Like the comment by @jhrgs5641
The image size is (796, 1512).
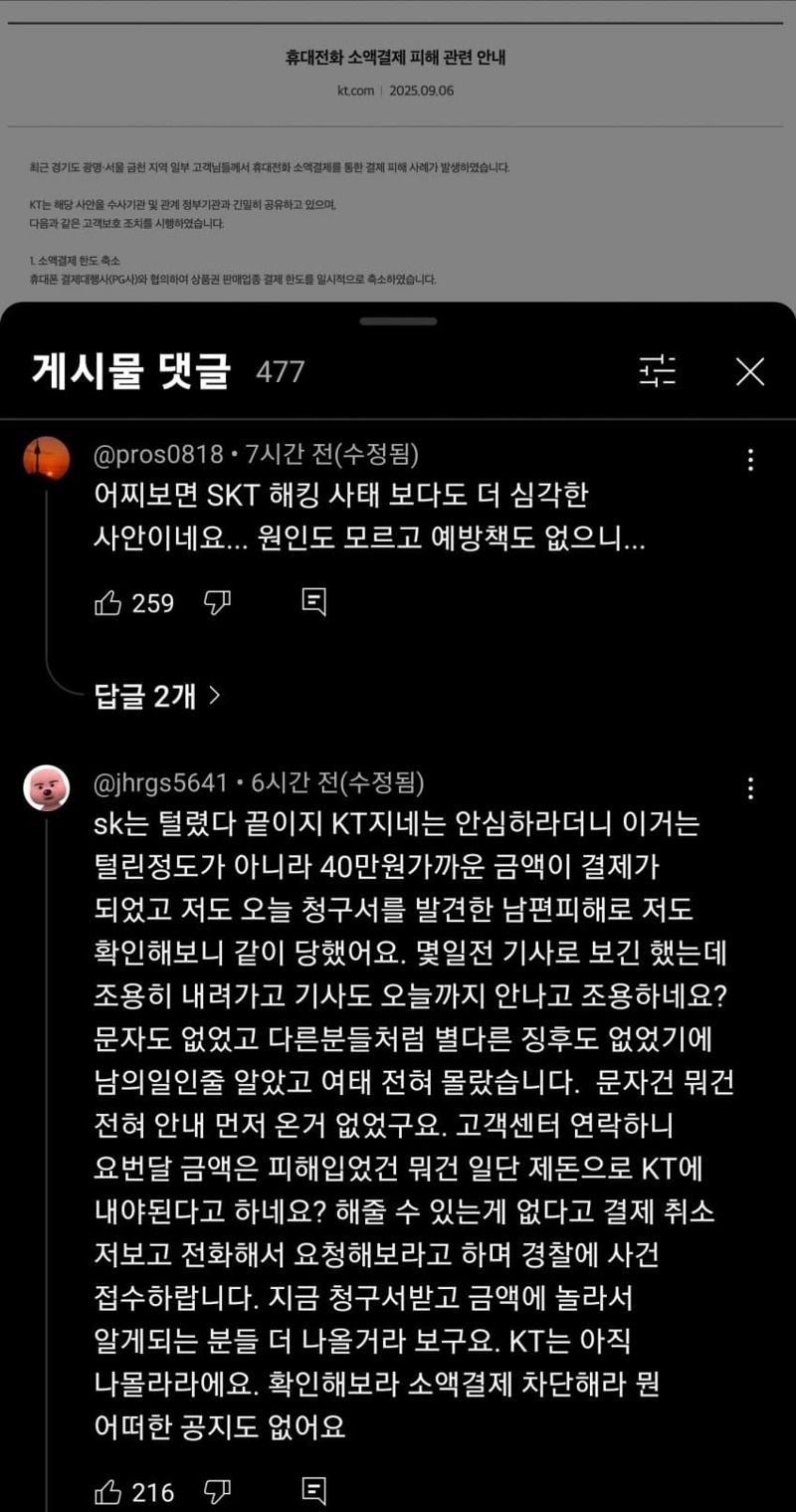[108, 1491]
